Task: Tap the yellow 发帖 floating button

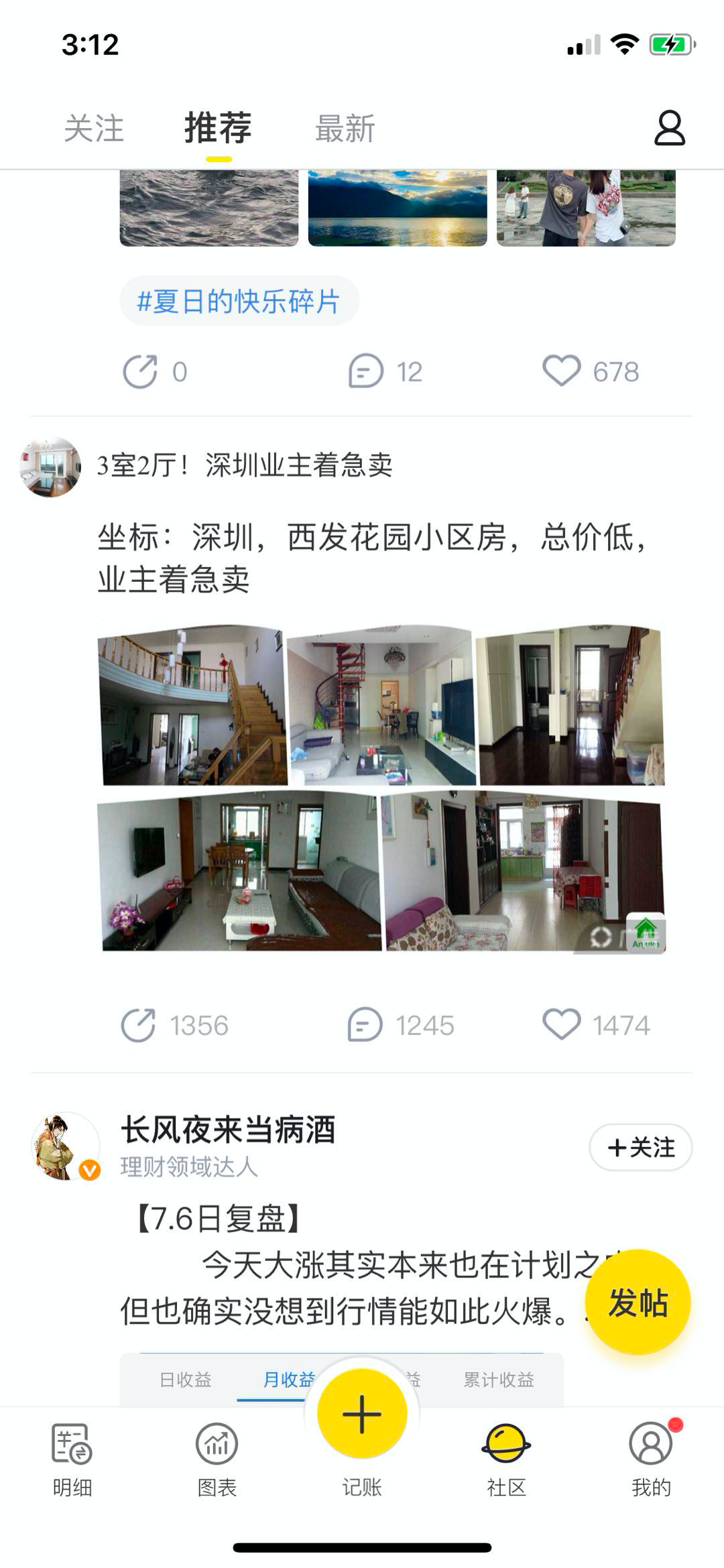Action: pyautogui.click(x=638, y=1303)
